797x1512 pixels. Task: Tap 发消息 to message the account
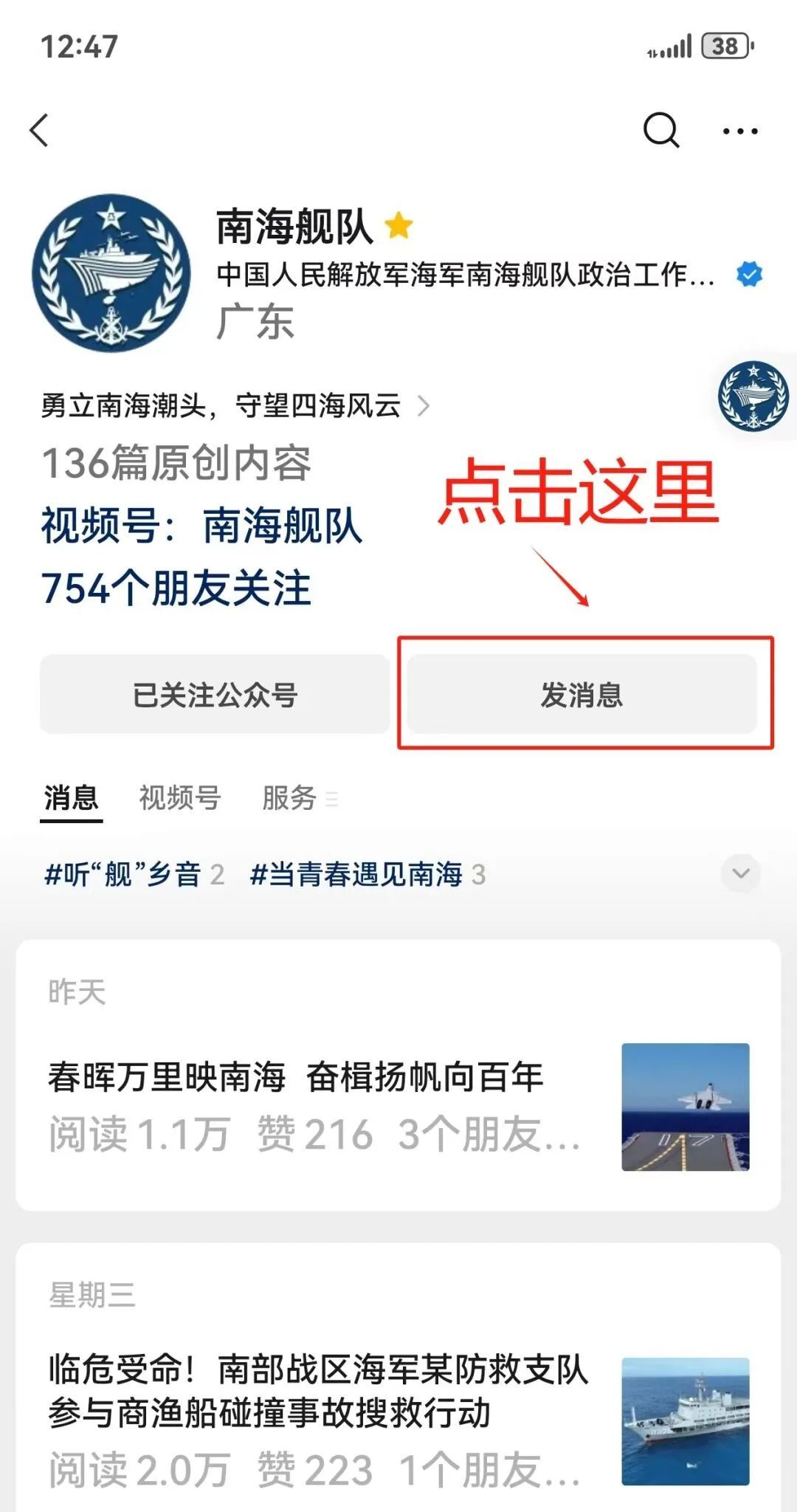pos(582,695)
